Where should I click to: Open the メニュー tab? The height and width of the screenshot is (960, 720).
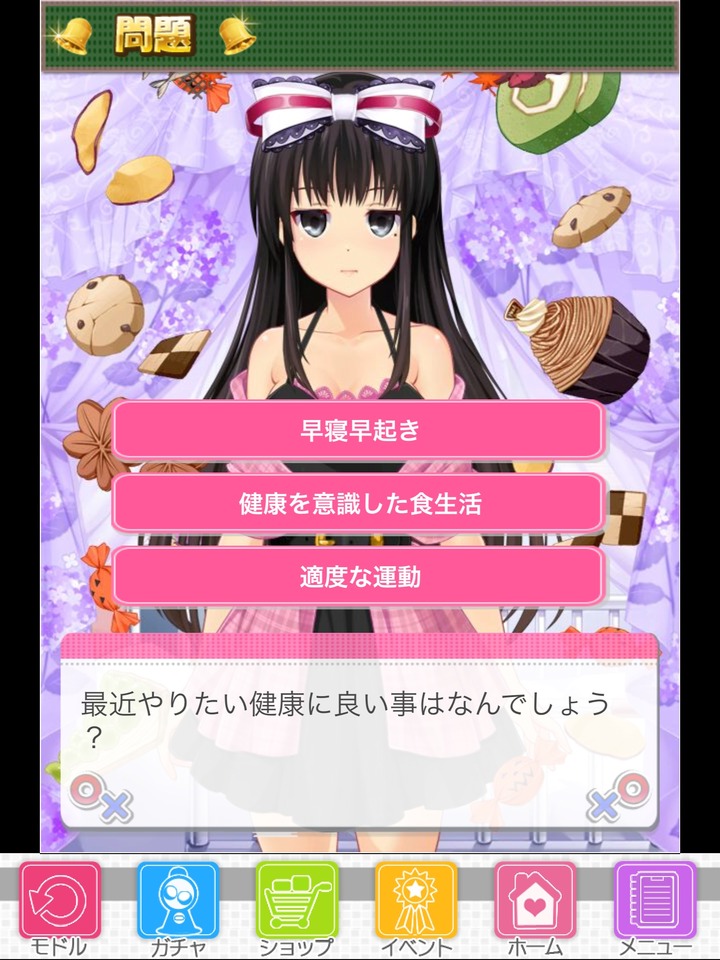[x=654, y=907]
